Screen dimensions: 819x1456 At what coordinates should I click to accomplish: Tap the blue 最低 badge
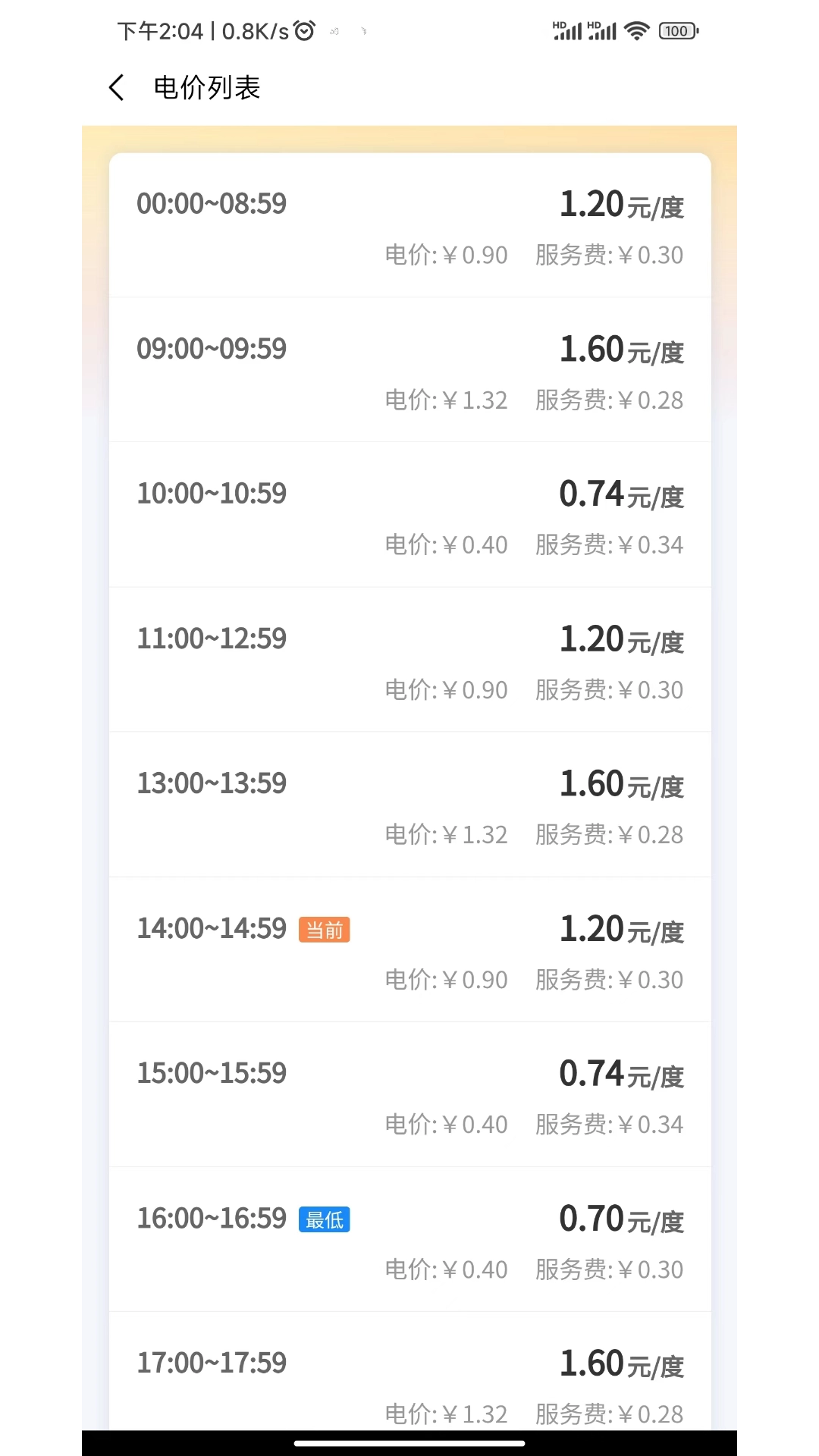[x=324, y=1219]
